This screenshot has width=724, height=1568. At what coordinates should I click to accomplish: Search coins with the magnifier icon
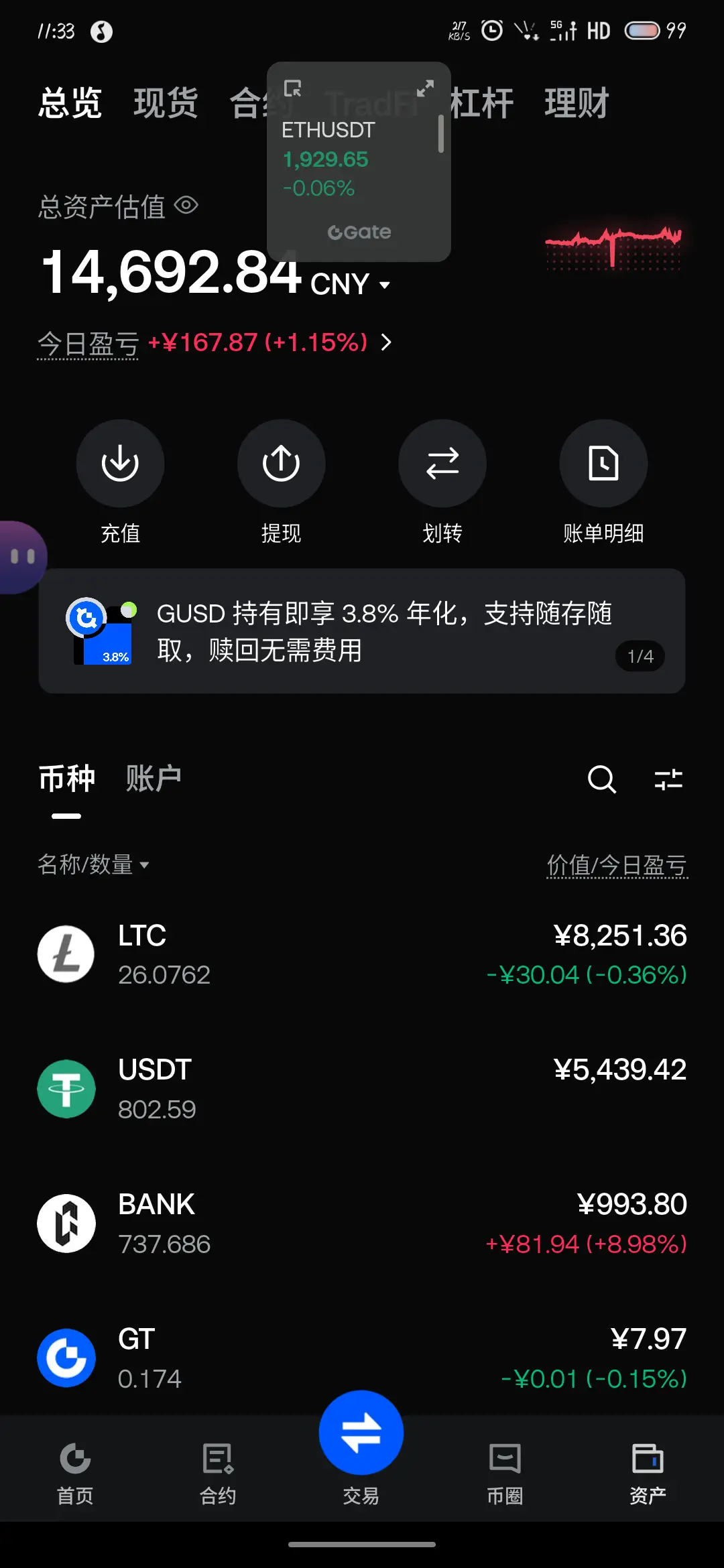601,779
